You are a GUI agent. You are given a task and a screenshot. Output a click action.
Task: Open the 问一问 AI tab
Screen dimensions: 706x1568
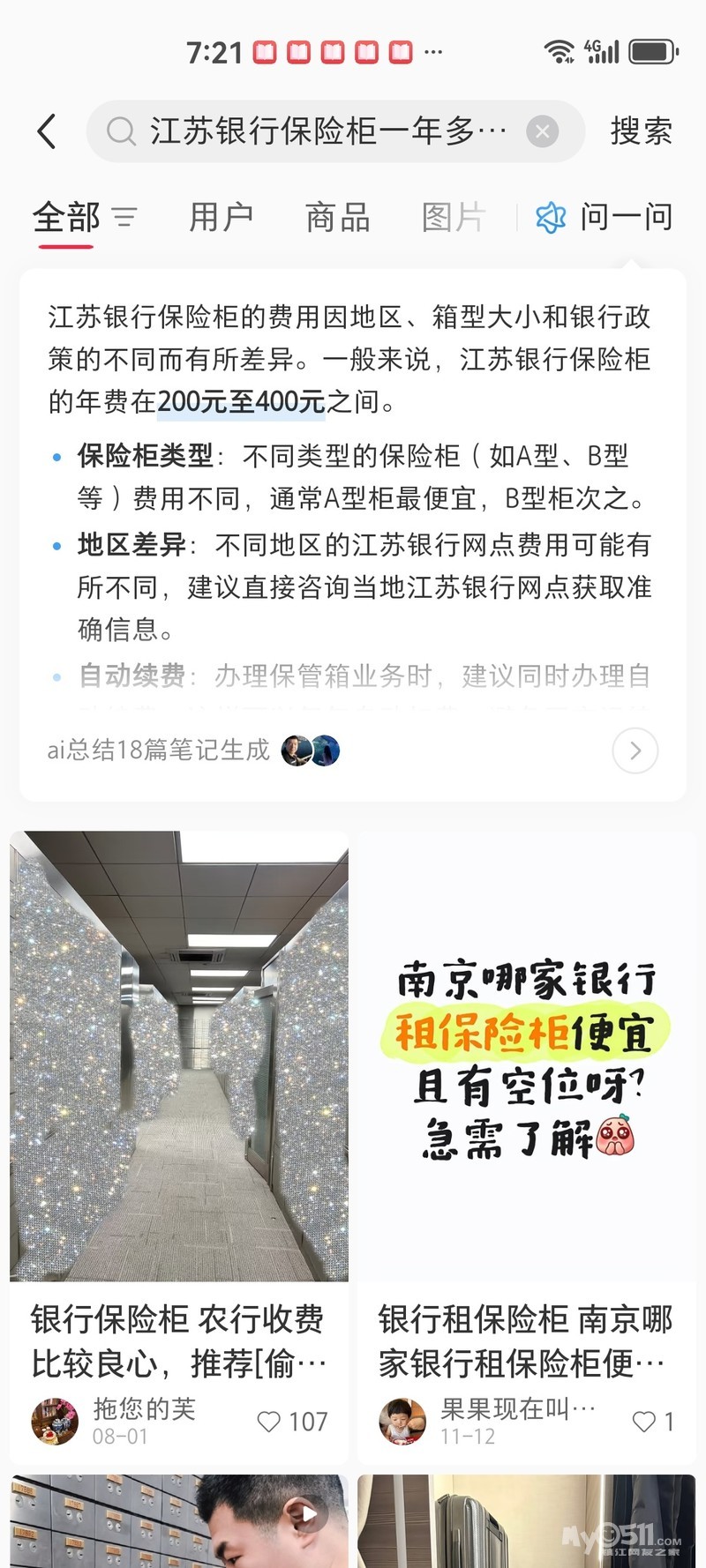pyautogui.click(x=605, y=217)
